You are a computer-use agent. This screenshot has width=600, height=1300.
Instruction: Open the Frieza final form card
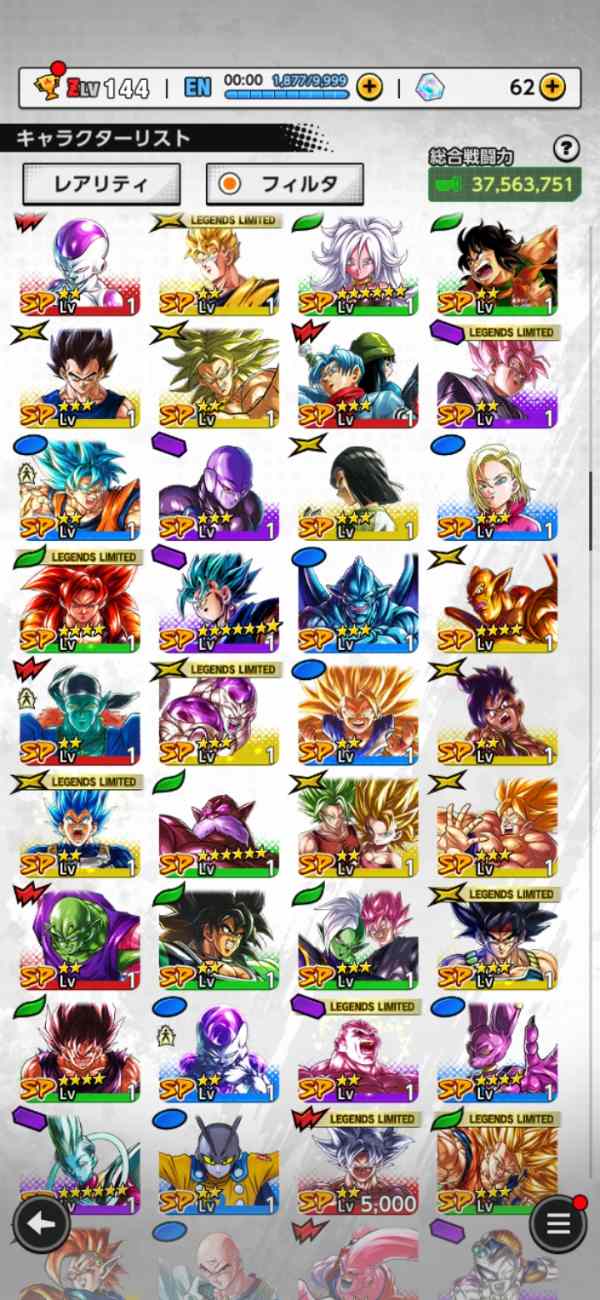(x=79, y=265)
